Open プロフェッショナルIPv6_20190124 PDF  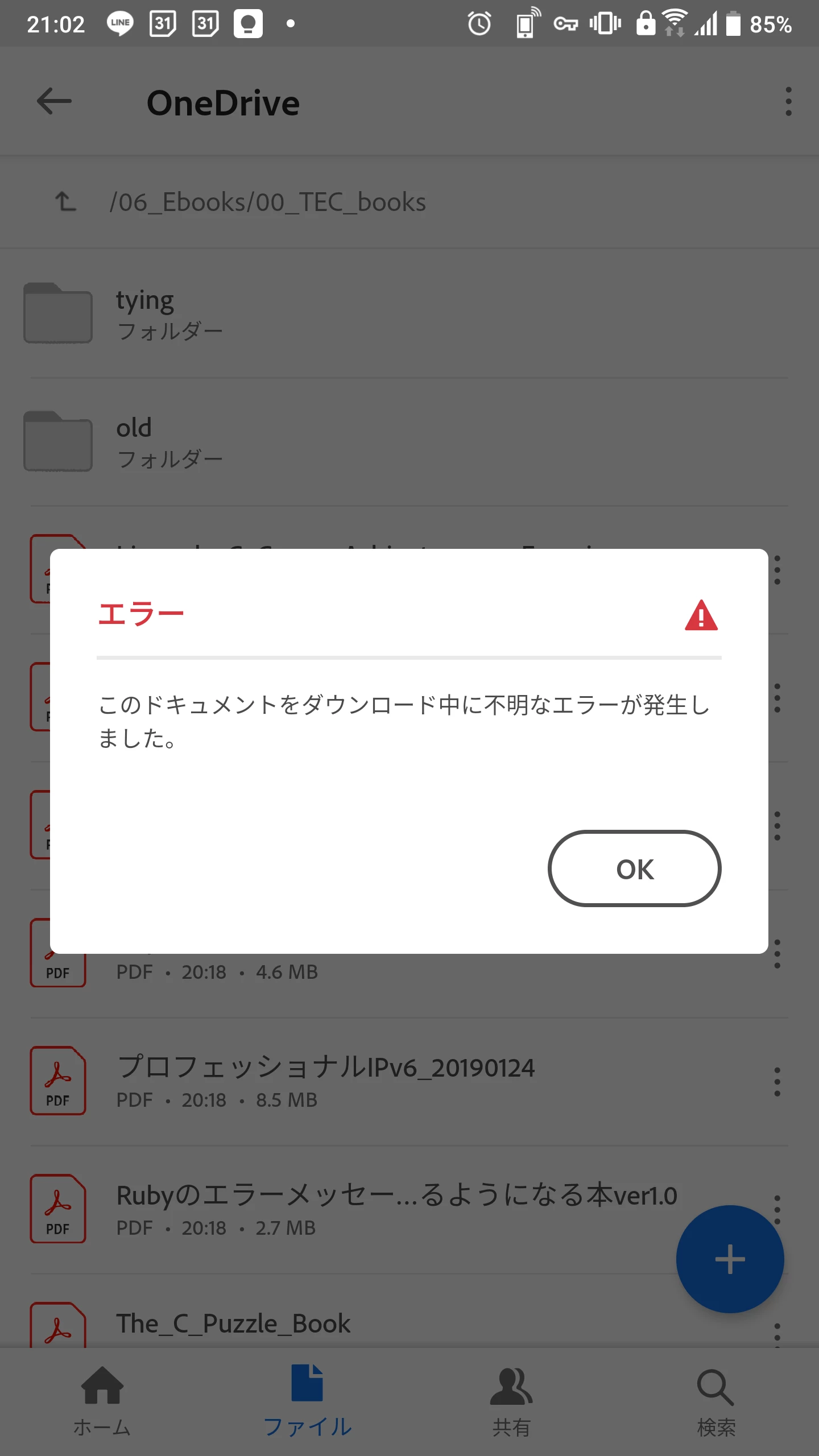coord(325,1081)
